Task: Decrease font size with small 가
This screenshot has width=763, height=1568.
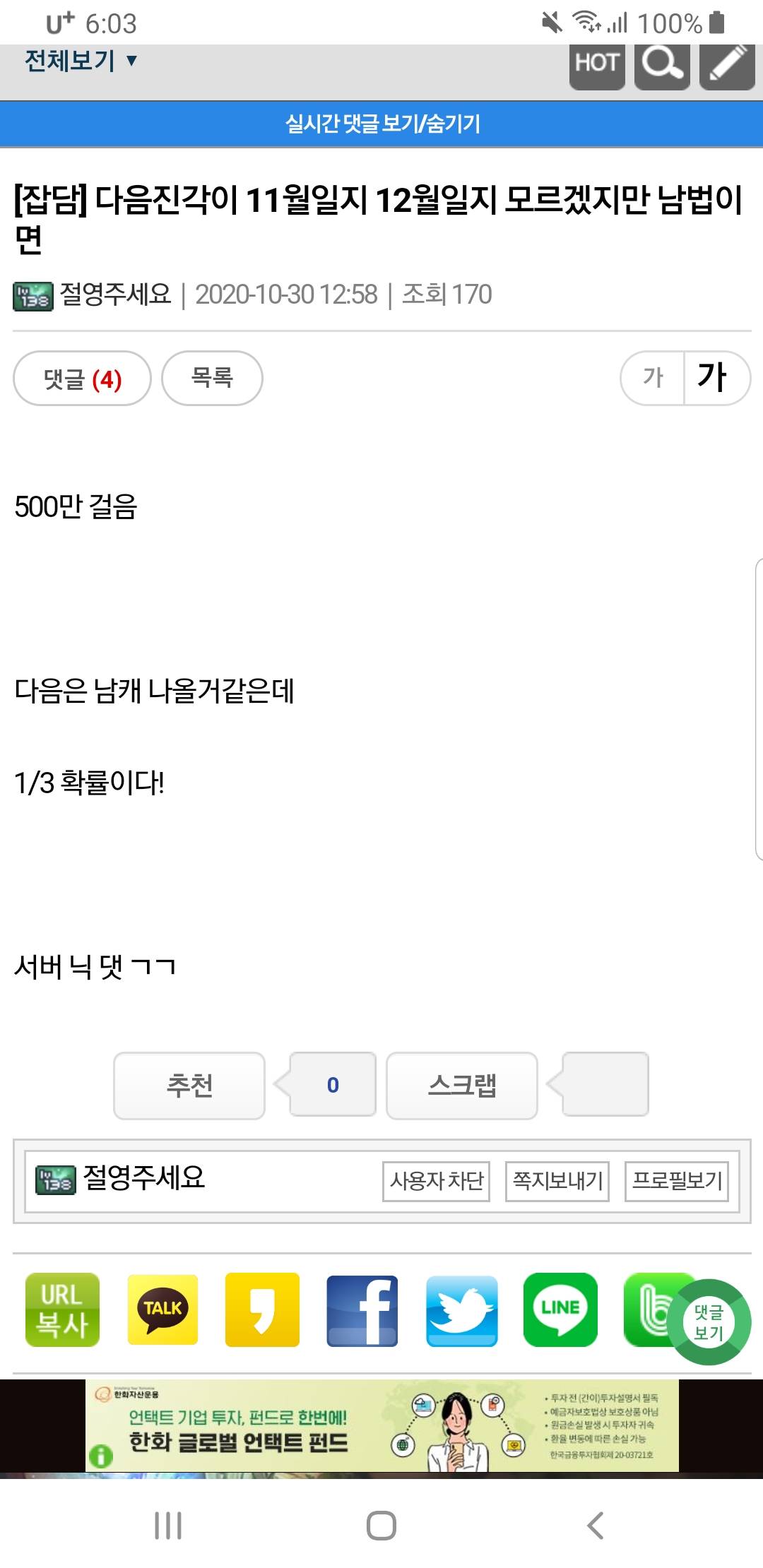Action: pos(653,378)
